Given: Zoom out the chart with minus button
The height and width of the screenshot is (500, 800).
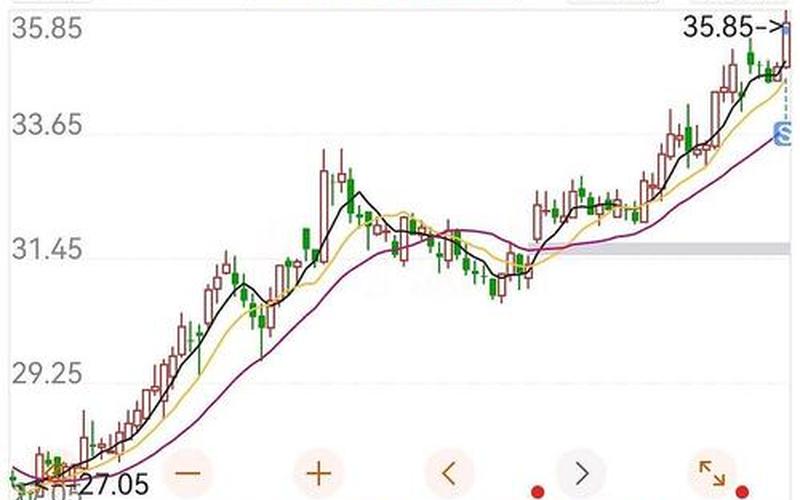Looking at the screenshot, I should 190,472.
